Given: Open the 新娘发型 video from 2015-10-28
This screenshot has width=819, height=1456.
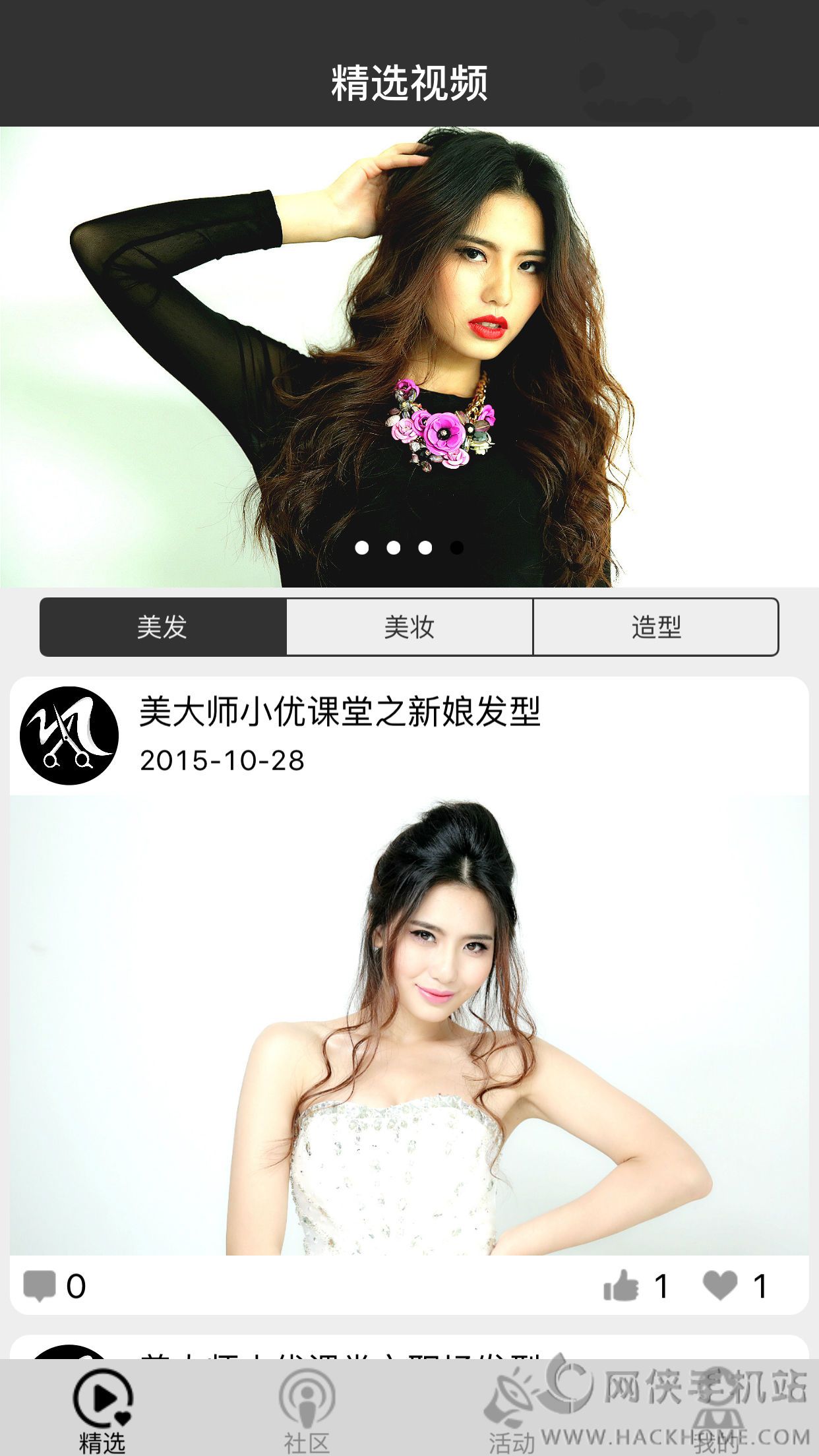Looking at the screenshot, I should 409,1025.
